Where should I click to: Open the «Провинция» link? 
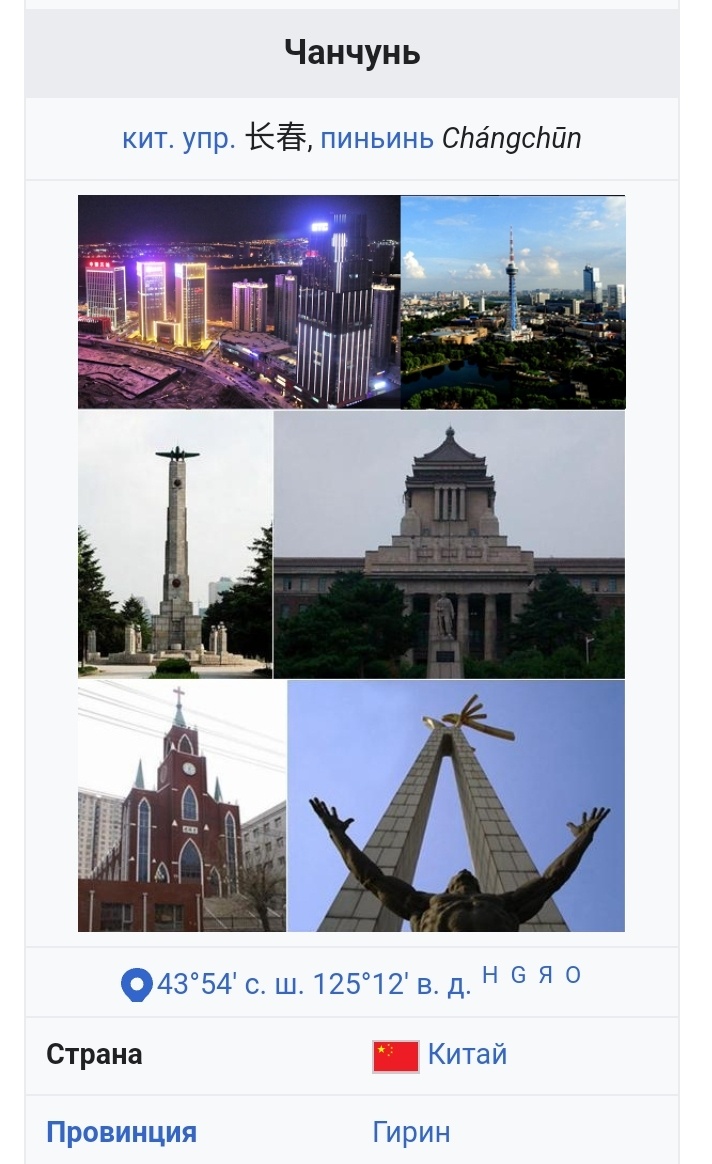[x=121, y=1132]
